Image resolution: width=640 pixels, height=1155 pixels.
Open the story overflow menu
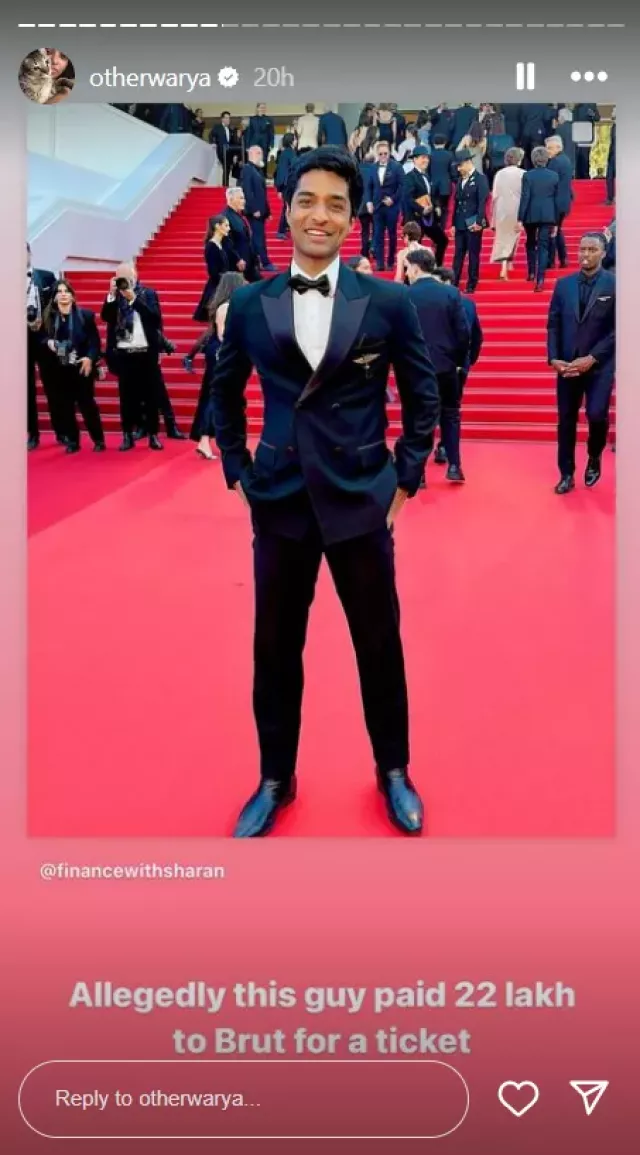click(x=588, y=77)
